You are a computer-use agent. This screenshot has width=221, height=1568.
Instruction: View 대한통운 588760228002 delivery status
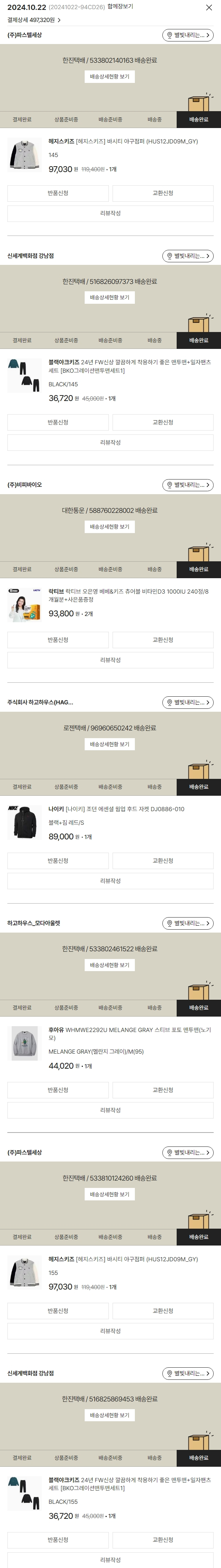[x=110, y=526]
